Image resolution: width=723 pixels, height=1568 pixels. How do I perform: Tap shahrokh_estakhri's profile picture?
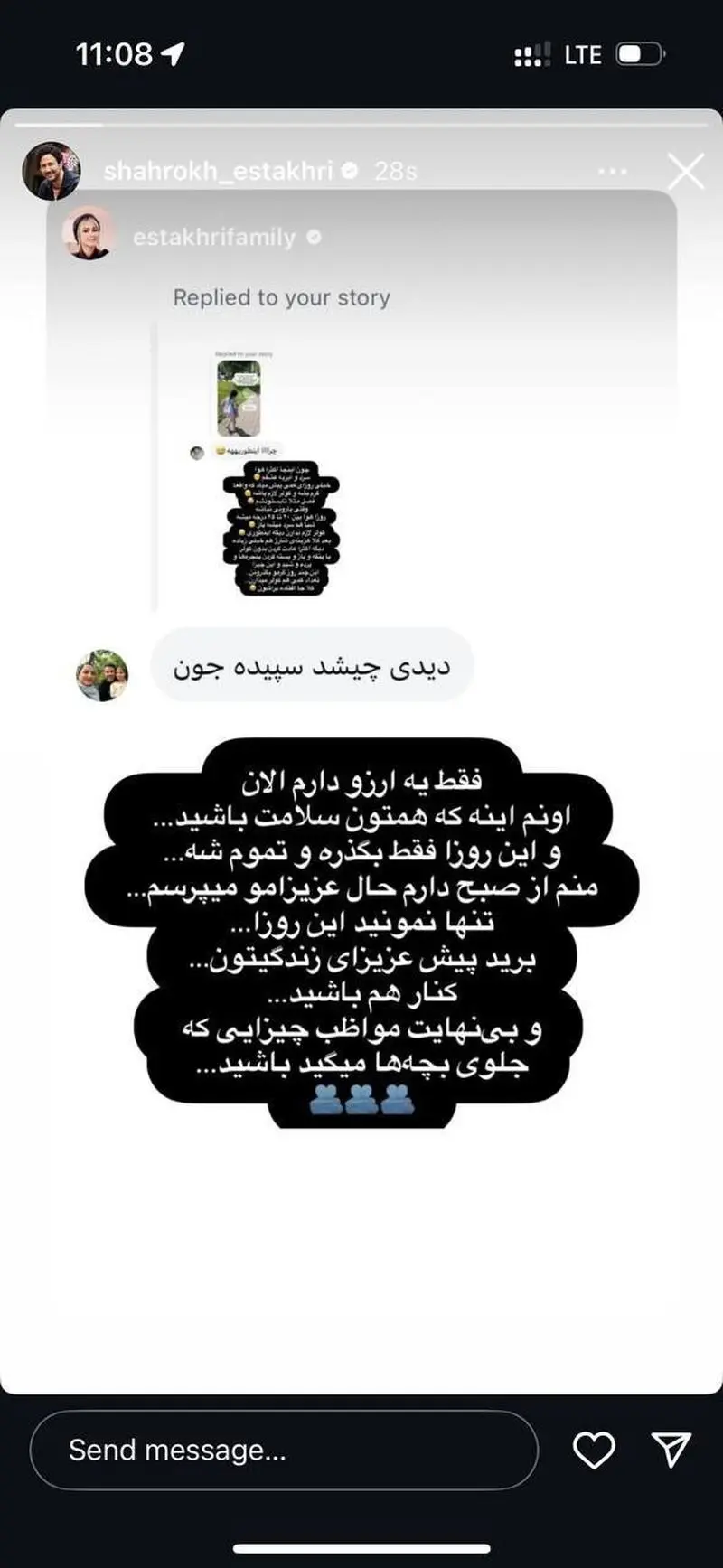(52, 170)
